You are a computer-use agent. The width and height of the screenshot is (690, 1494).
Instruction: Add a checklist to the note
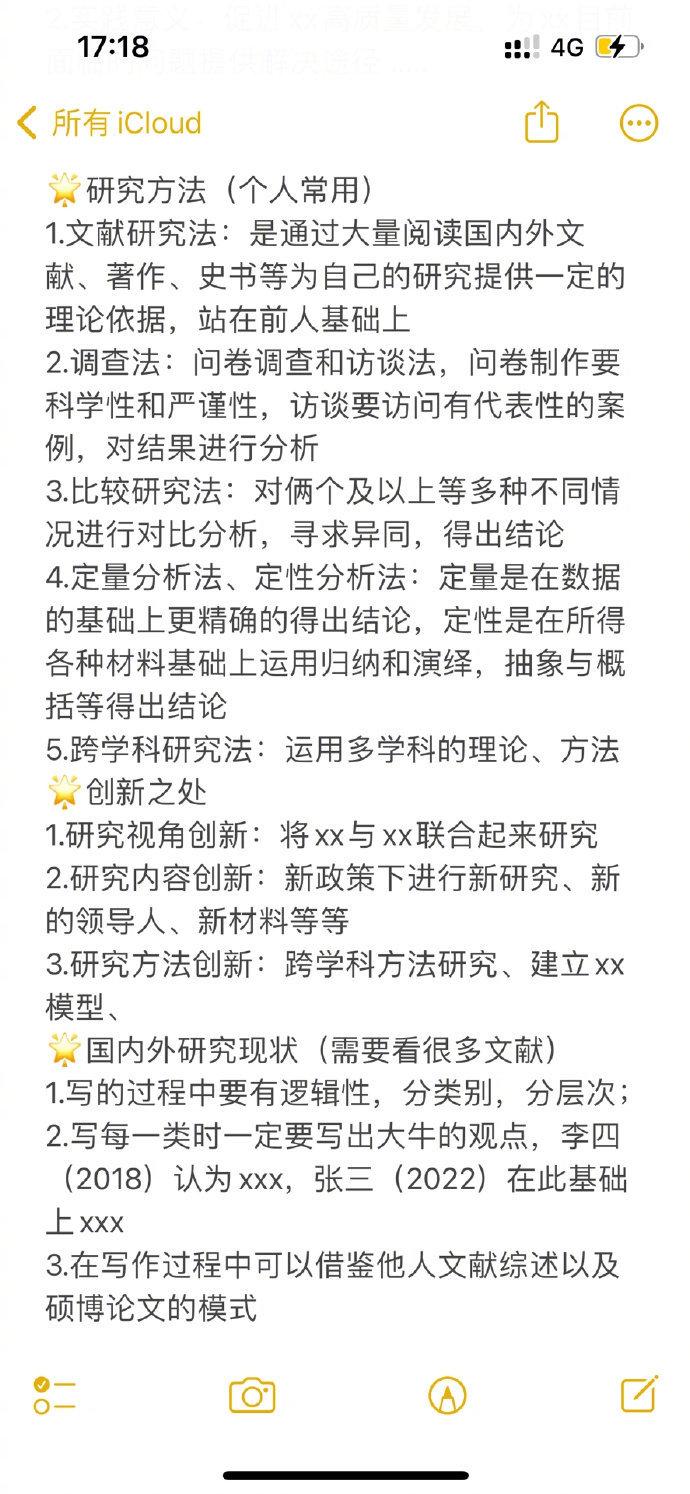pos(54,1395)
